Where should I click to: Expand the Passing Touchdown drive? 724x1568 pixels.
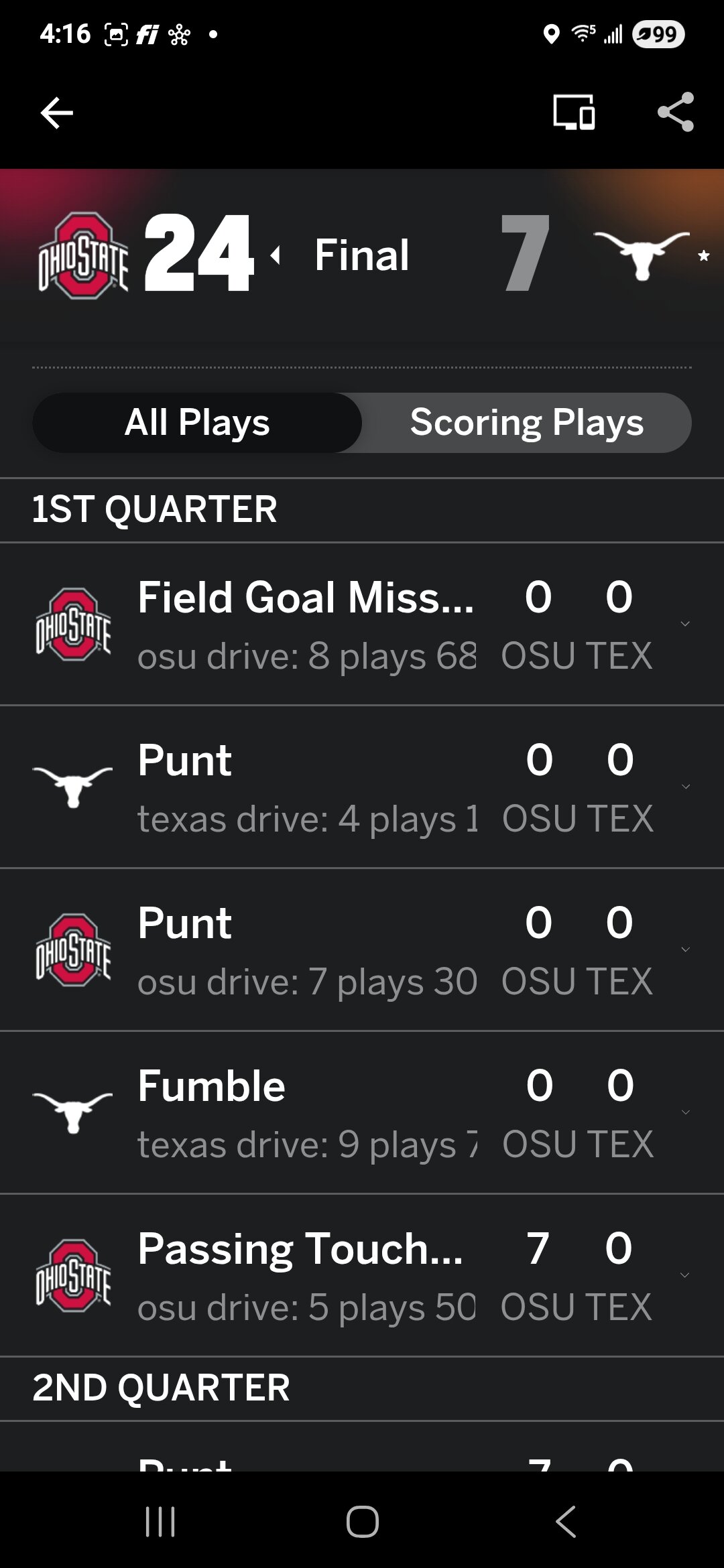362,1275
